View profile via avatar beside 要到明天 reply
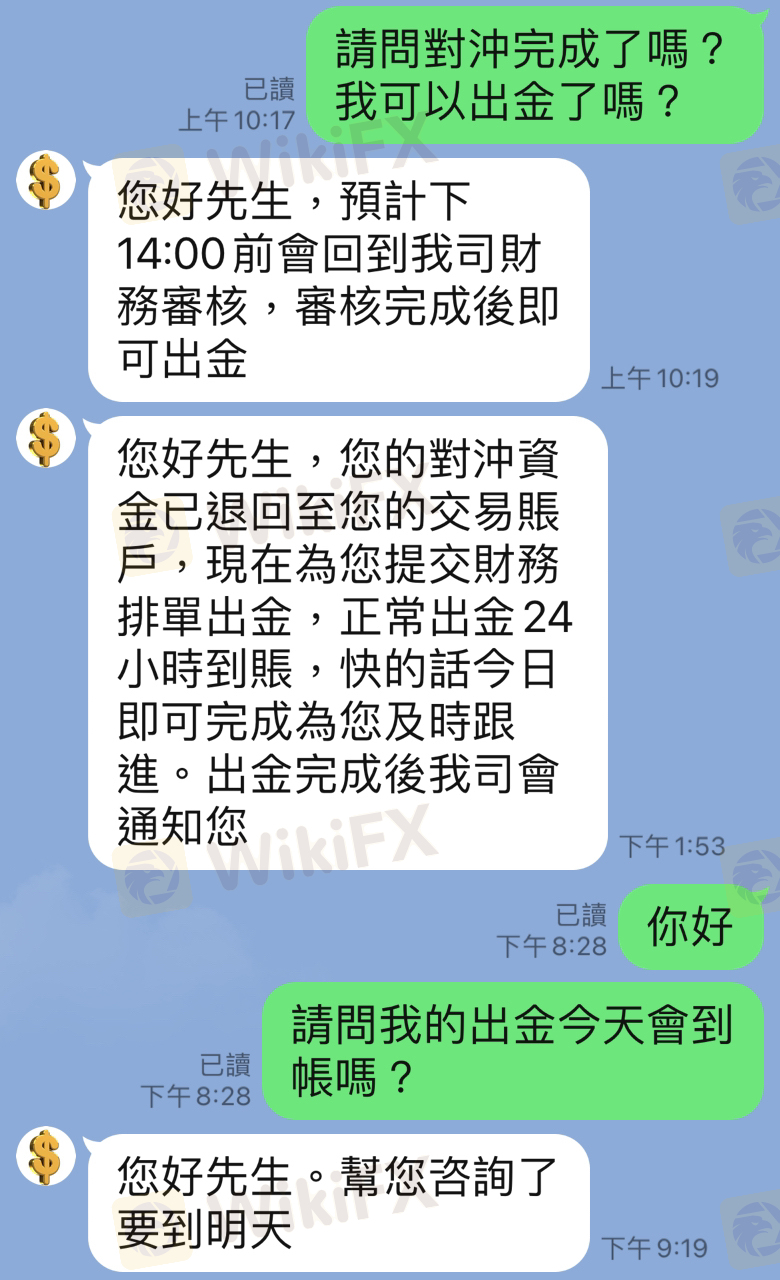780x1280 pixels. coord(46,1156)
